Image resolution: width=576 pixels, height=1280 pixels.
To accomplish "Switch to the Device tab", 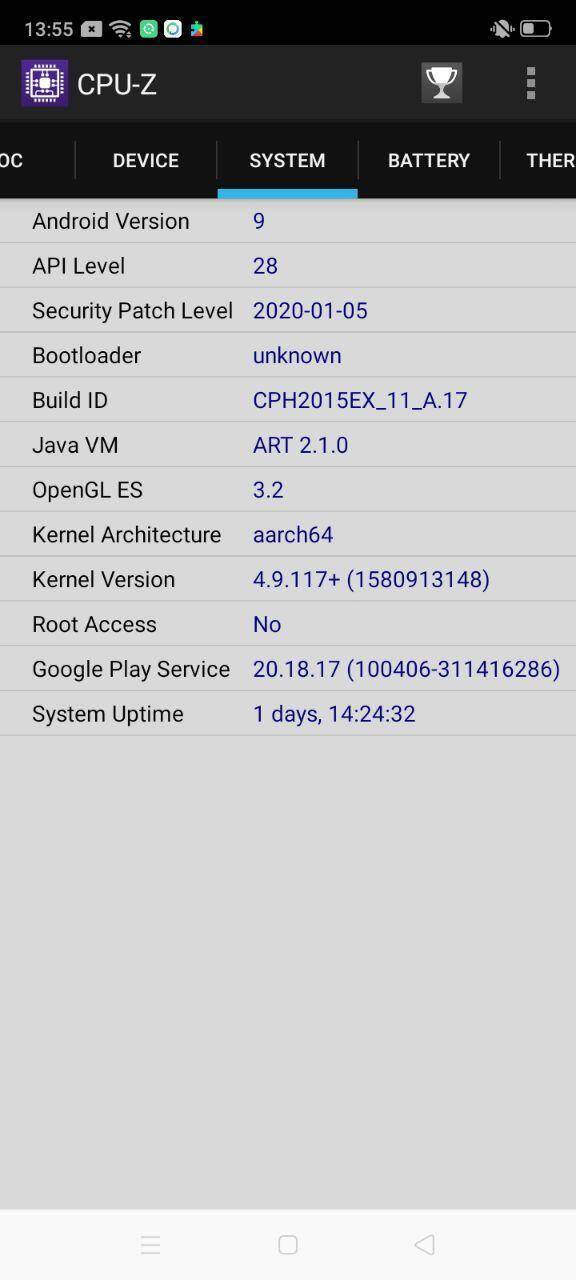I will [146, 160].
